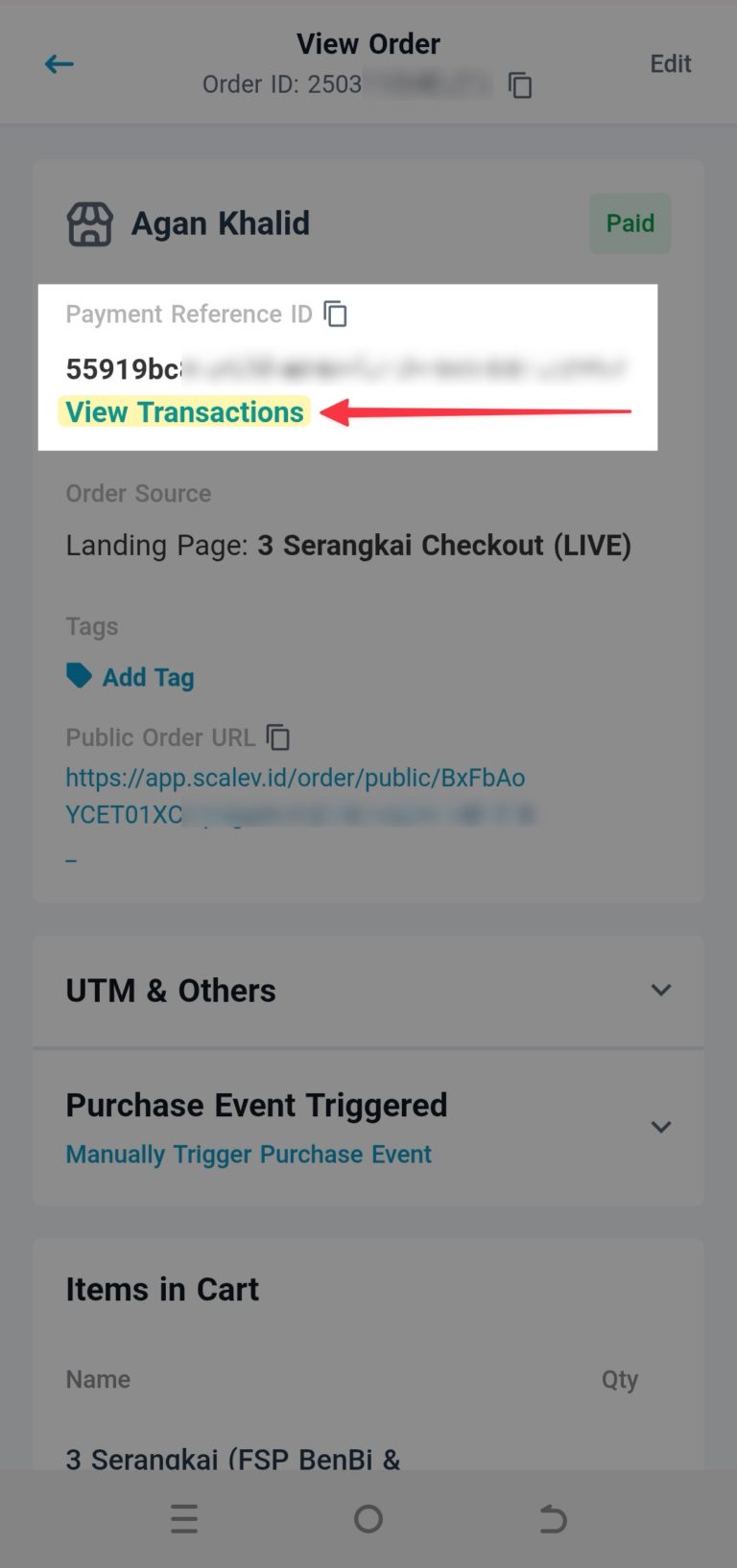The width and height of the screenshot is (737, 1568).
Task: Open the Edit option for this order
Action: click(670, 63)
